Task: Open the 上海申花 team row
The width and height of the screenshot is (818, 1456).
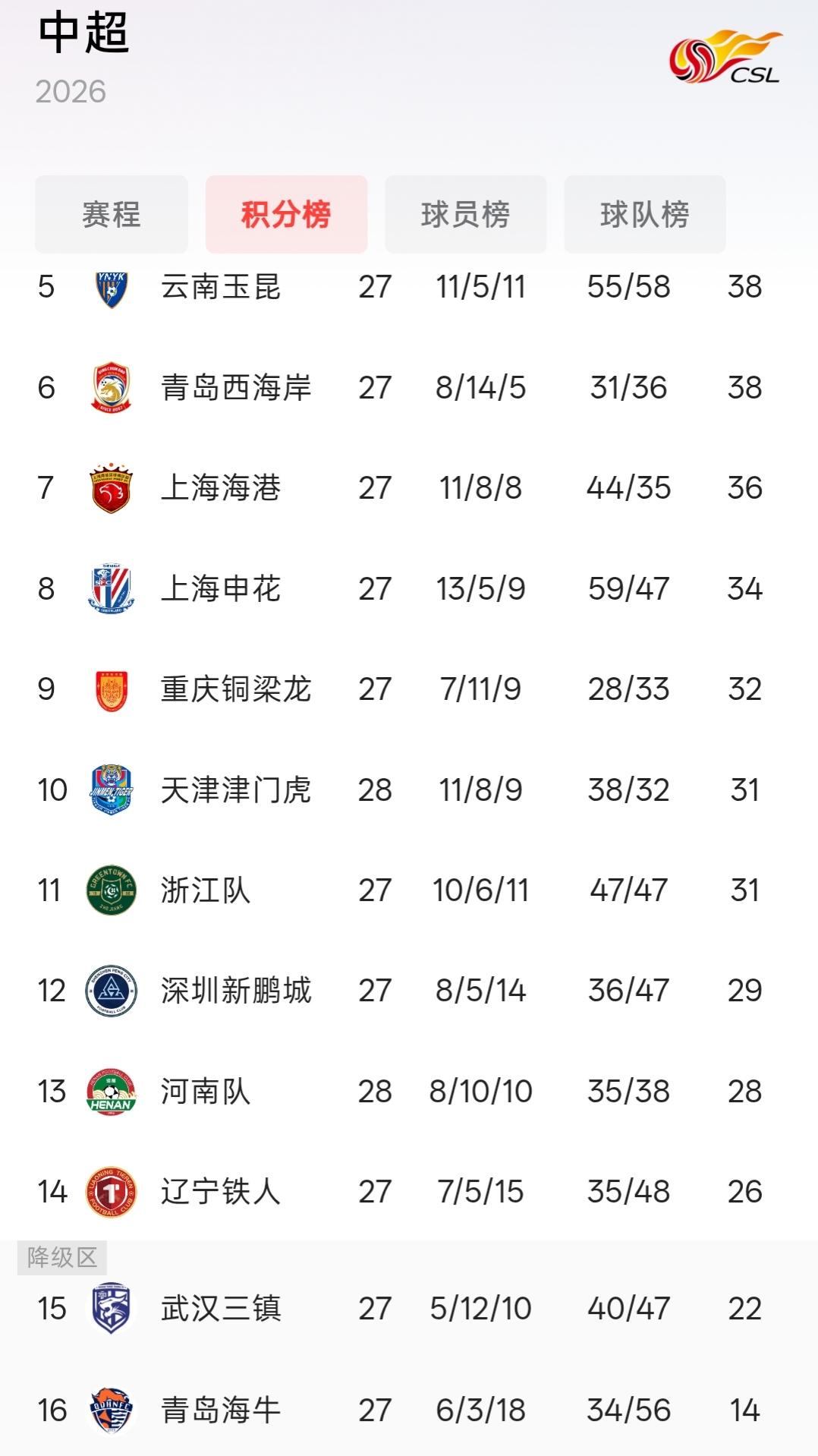Action: 409,588
